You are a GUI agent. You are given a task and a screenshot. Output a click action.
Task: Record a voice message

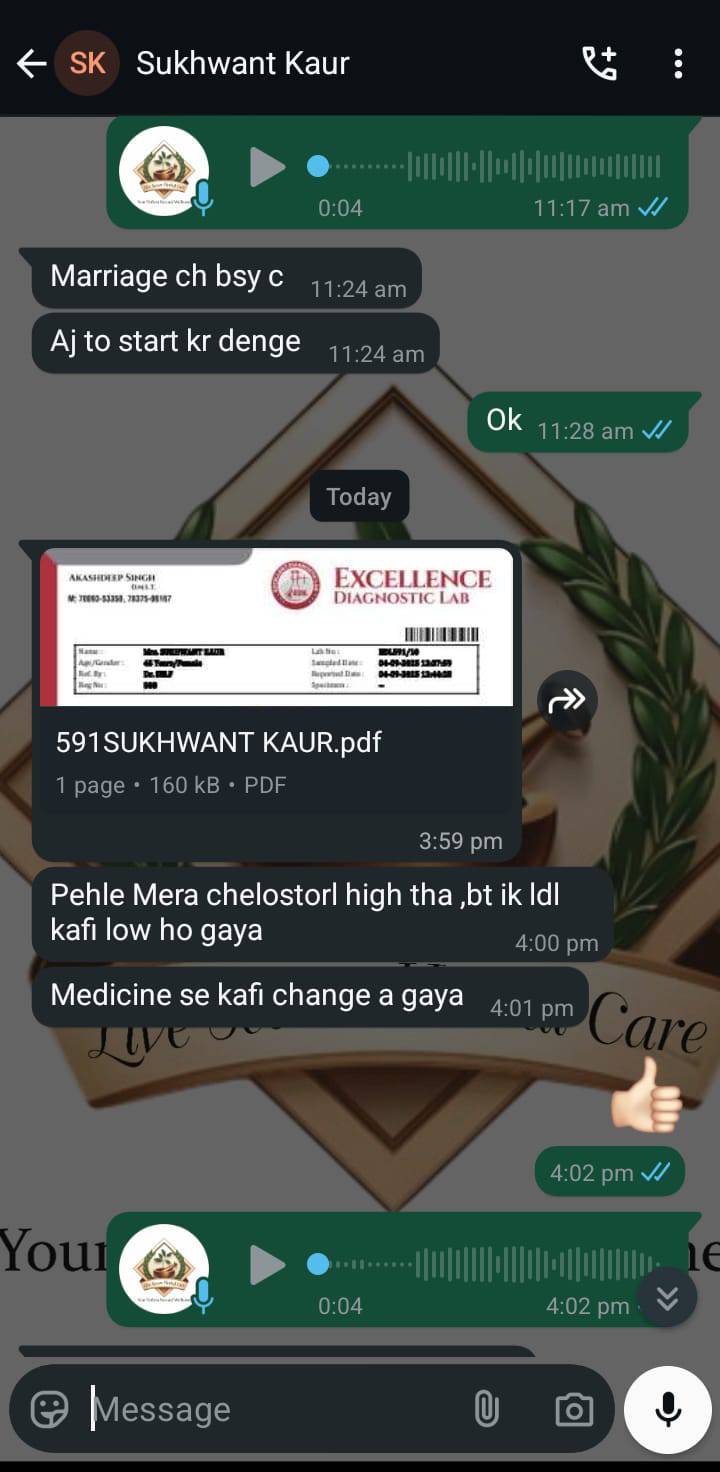667,1409
